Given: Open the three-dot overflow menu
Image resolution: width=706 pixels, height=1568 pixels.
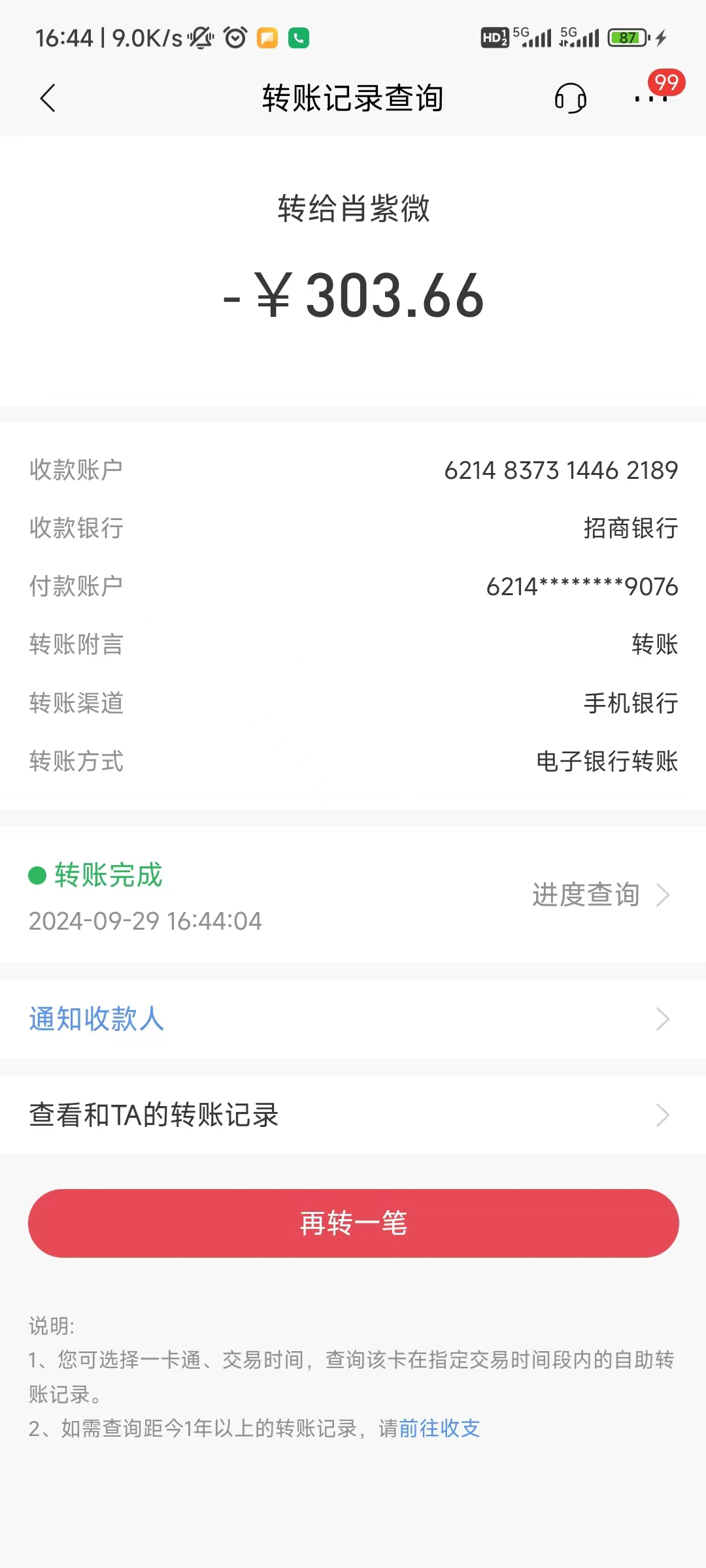Looking at the screenshot, I should pos(651,99).
